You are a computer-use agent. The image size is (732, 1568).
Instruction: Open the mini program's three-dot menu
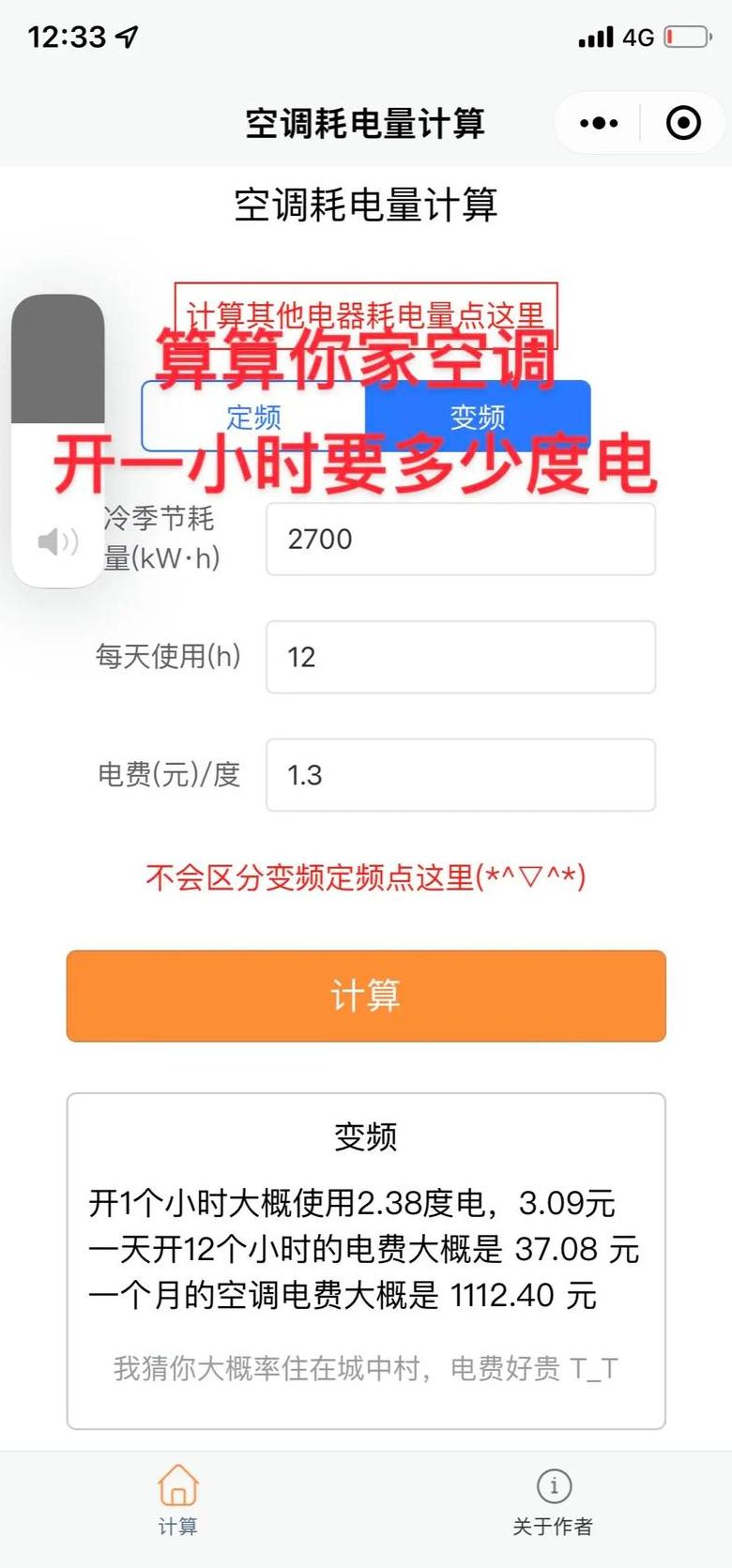coord(599,123)
